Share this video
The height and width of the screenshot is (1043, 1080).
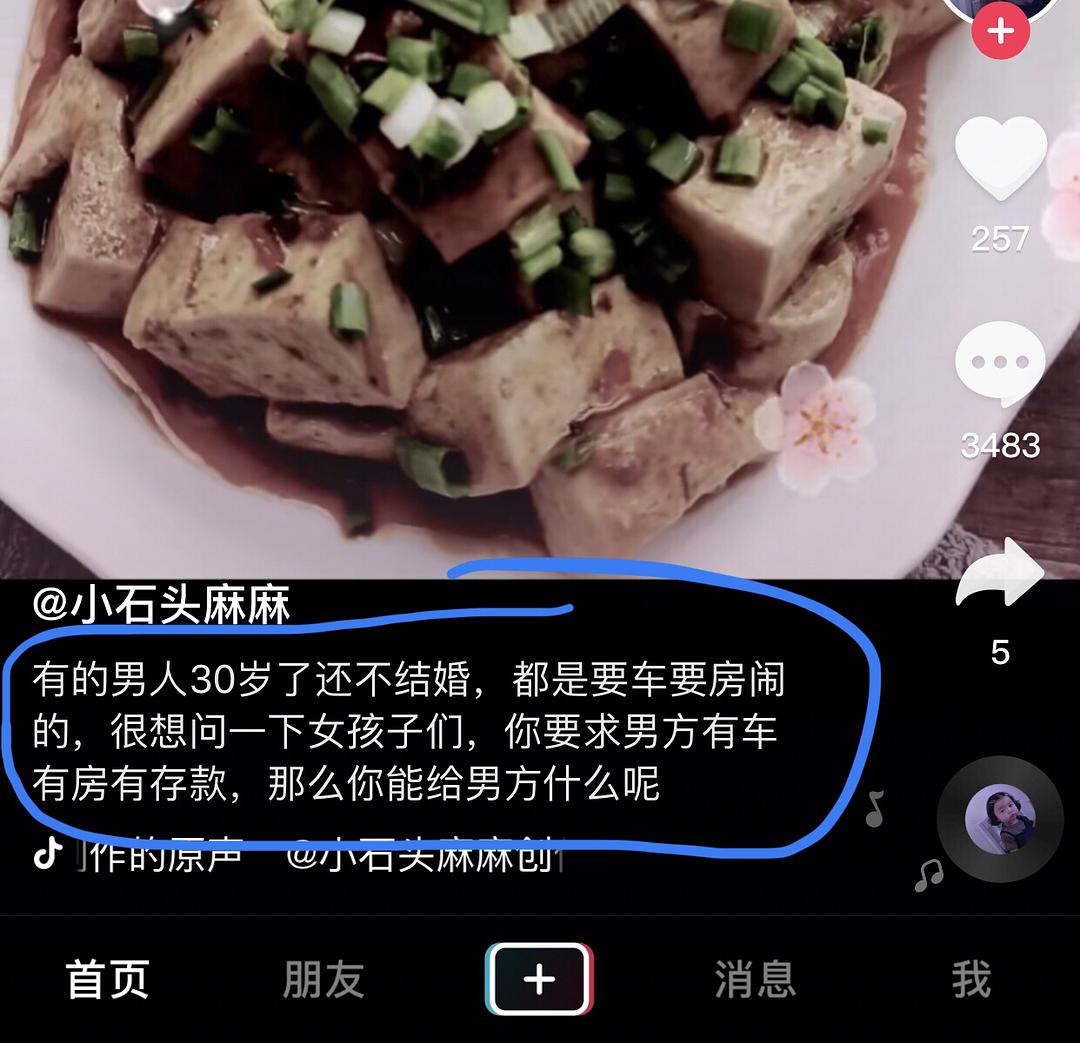click(1000, 575)
